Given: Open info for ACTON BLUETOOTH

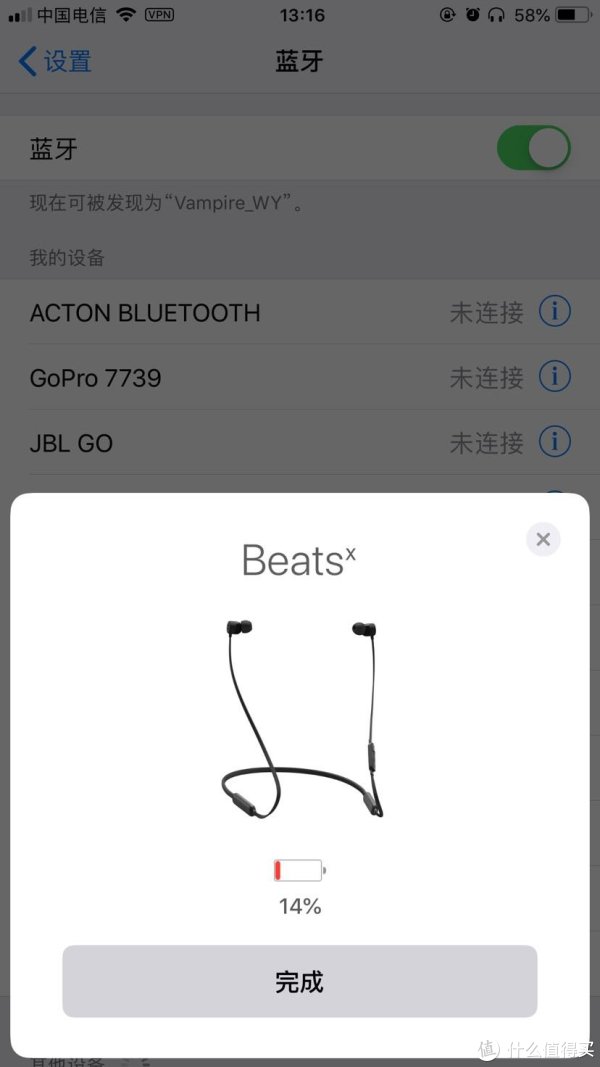Looking at the screenshot, I should click(555, 312).
